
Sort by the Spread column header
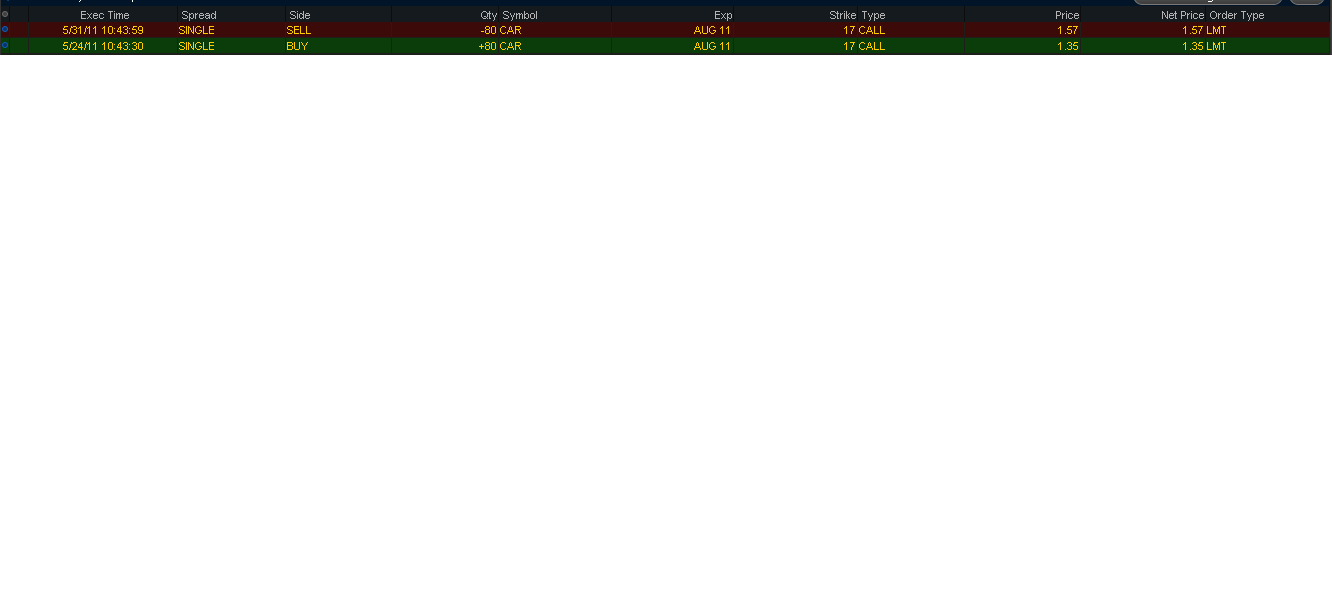click(198, 15)
